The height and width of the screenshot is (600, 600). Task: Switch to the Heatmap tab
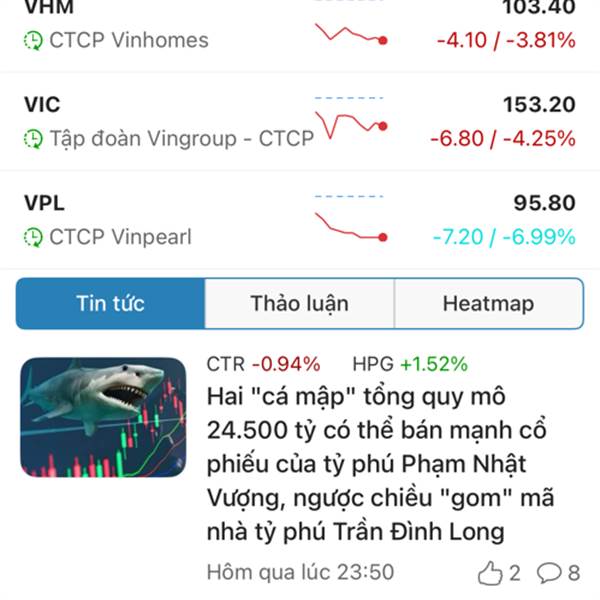(x=489, y=303)
